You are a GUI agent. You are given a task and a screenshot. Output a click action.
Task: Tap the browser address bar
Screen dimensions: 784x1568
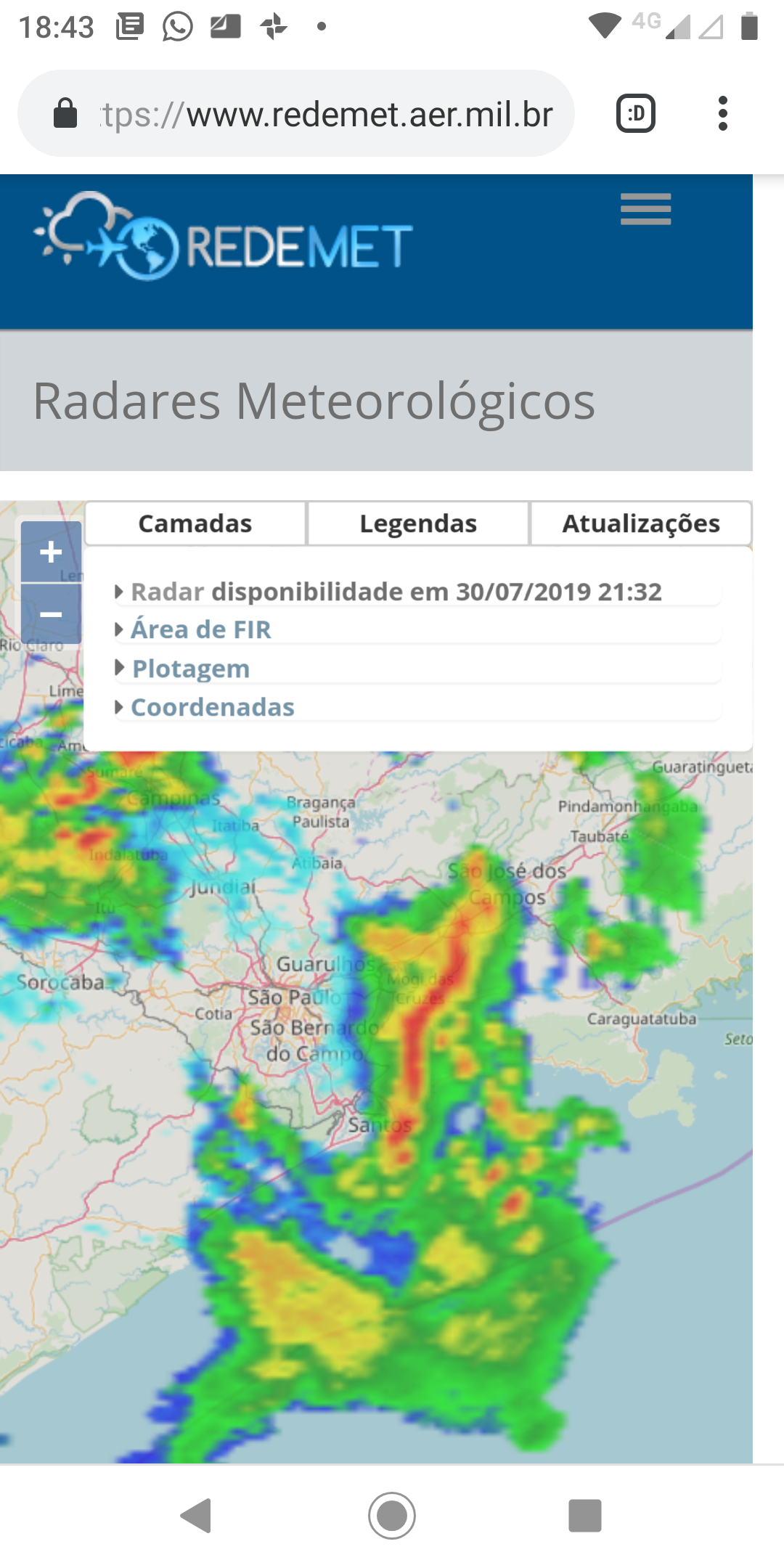tap(296, 113)
